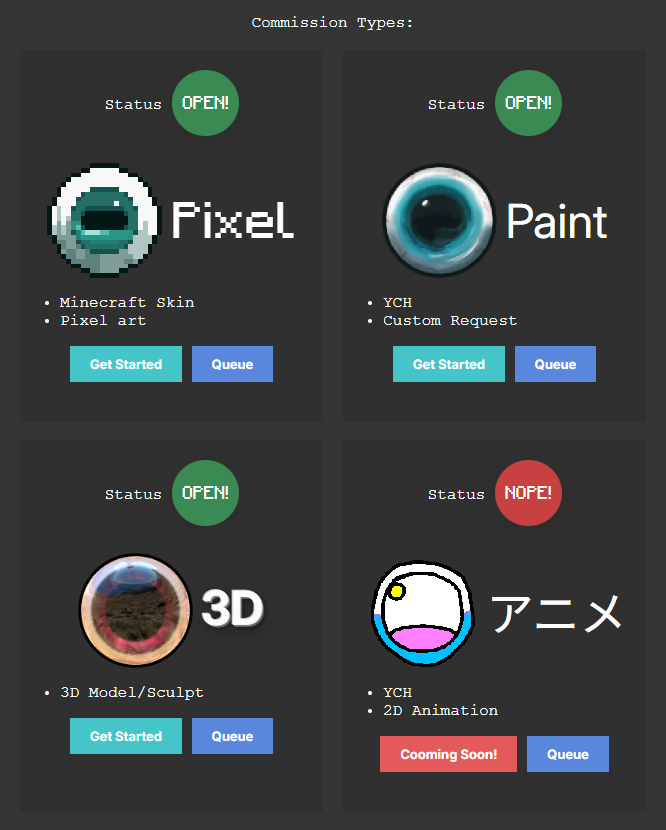Image resolution: width=666 pixels, height=830 pixels.
Task: Open the Queue for Pixel commissions
Action: pos(232,364)
